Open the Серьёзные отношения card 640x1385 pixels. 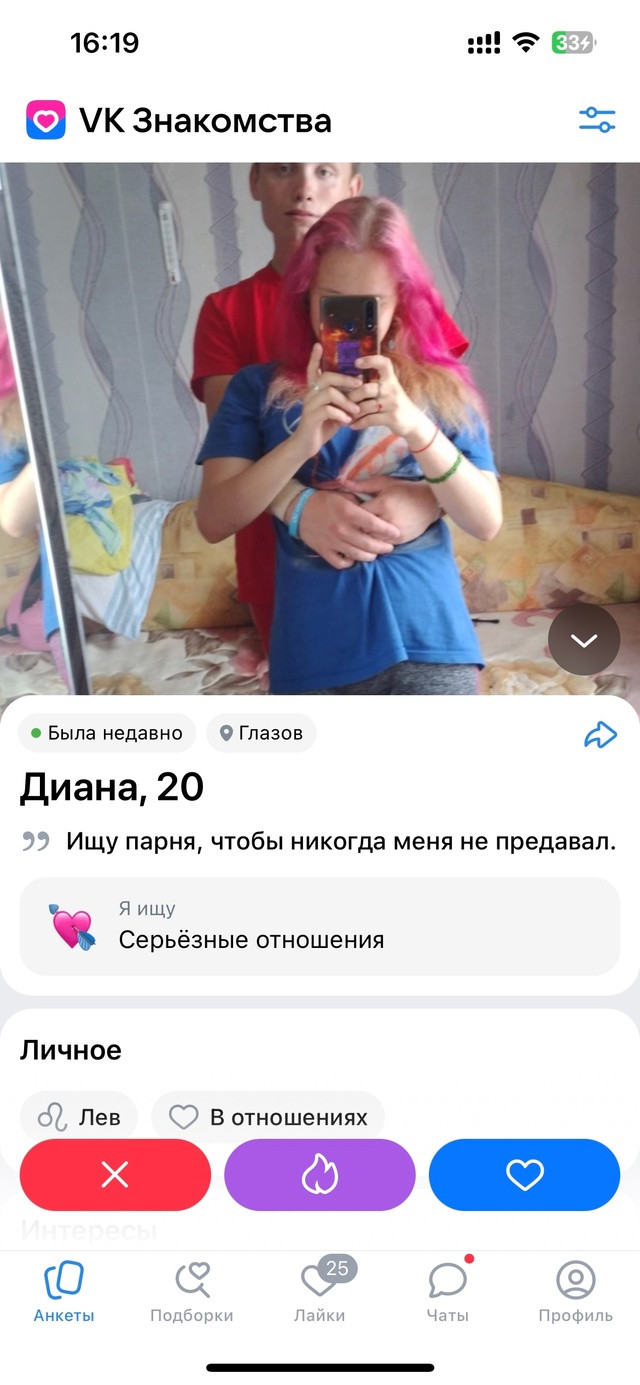tap(320, 926)
